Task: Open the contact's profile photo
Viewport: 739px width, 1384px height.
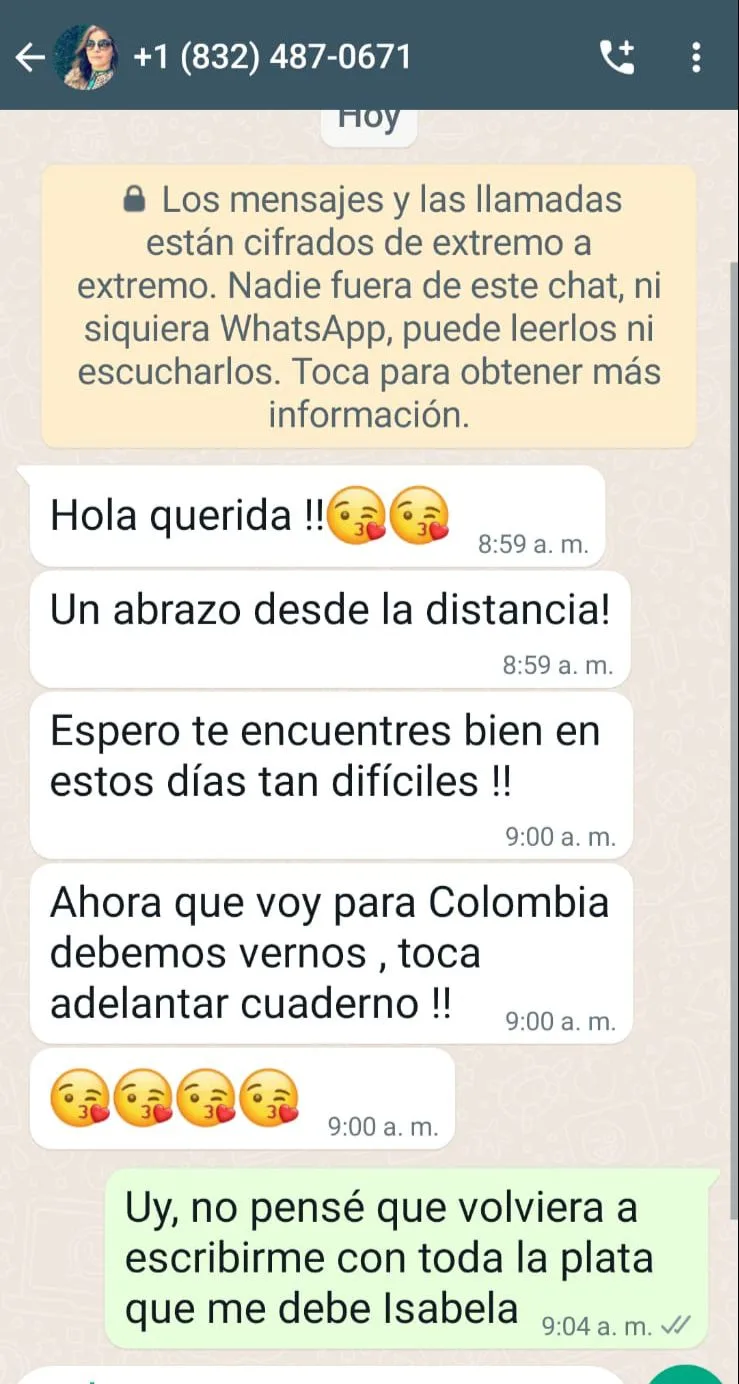Action: [87, 57]
